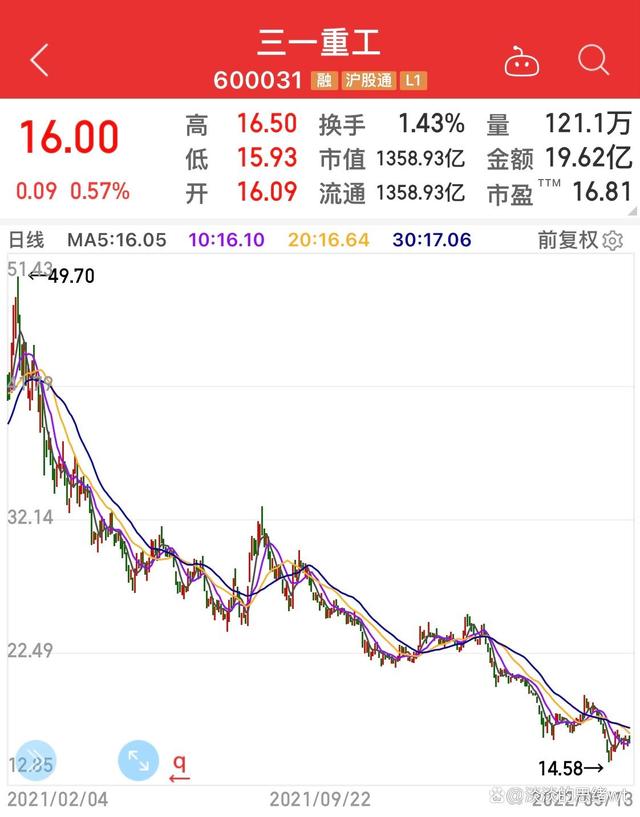Tap the double-arrow button on the chart
Screen dimensions: 640x817
(x=36, y=761)
